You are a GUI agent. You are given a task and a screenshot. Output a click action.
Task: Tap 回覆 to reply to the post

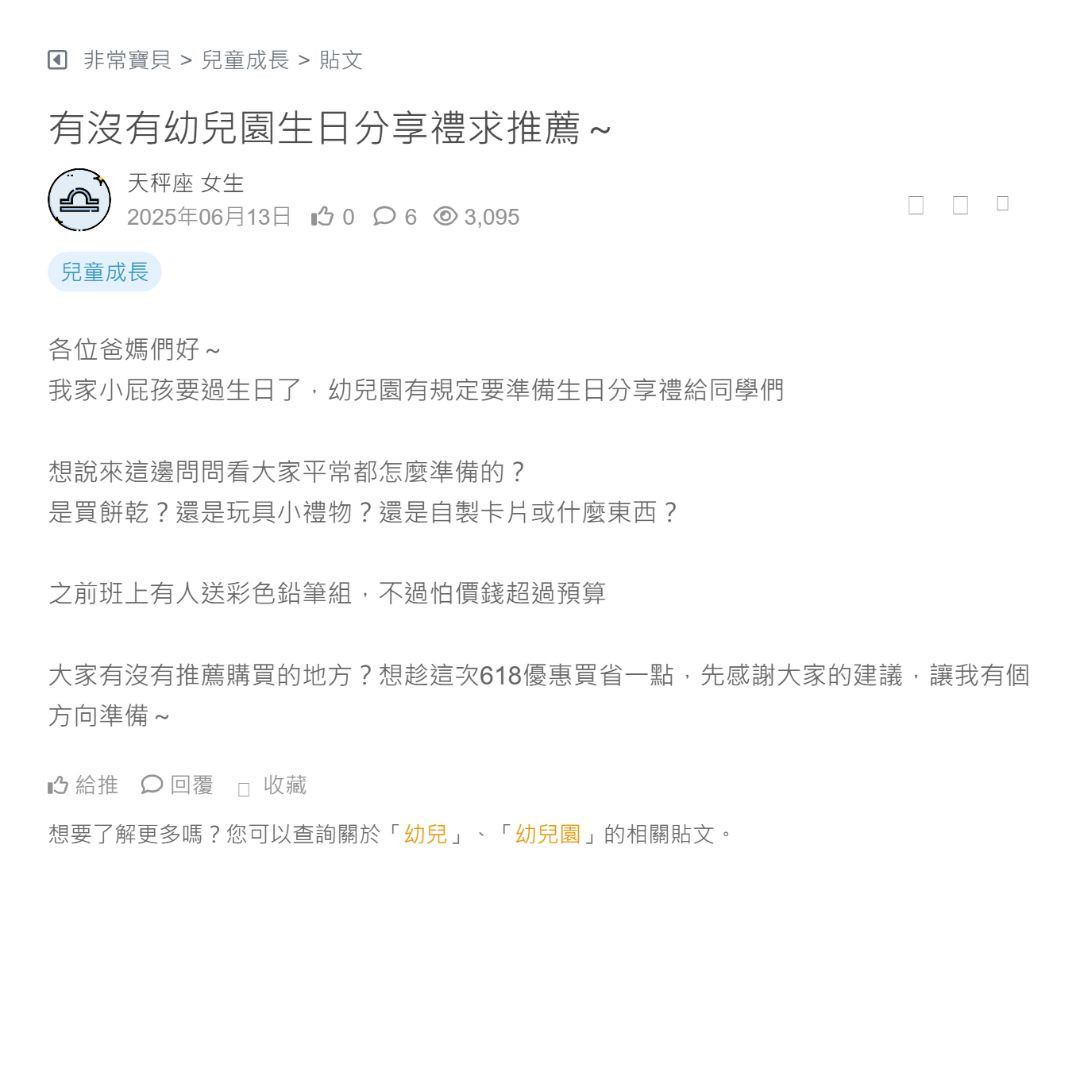coord(178,785)
